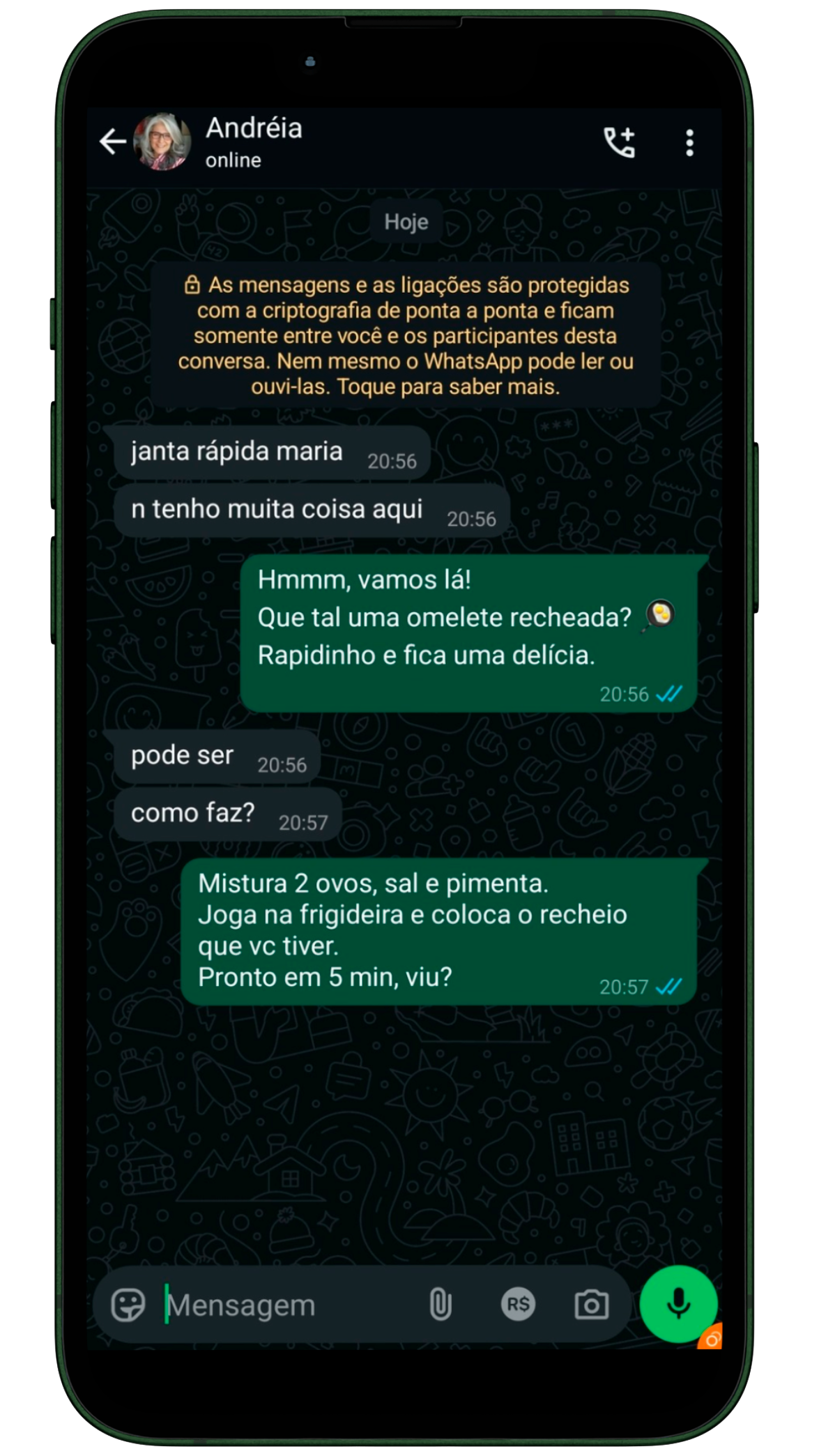Tap the 'online' status text
Viewport: 819px width, 1456px height.
click(231, 160)
